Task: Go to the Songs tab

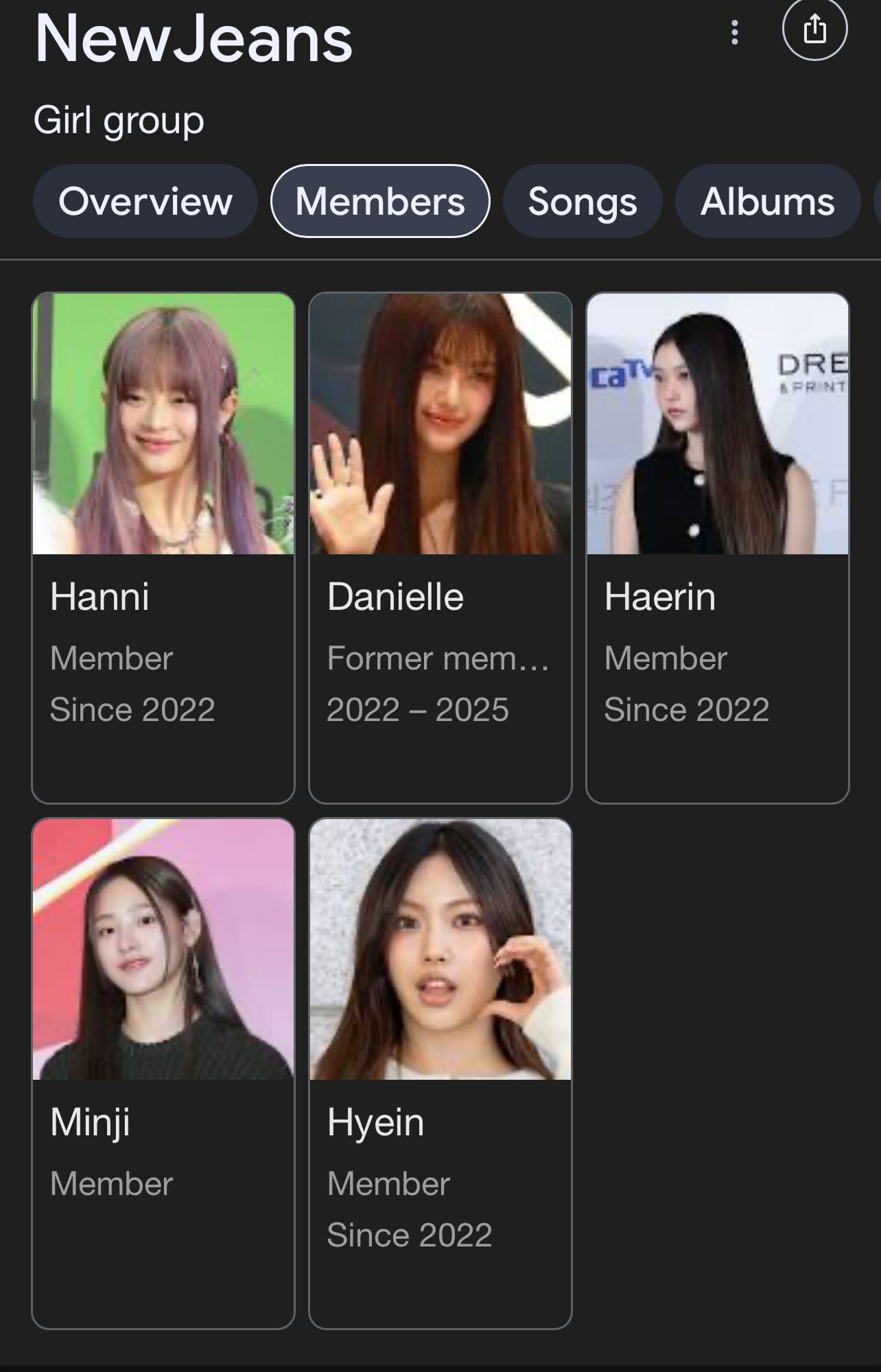Action: click(583, 202)
